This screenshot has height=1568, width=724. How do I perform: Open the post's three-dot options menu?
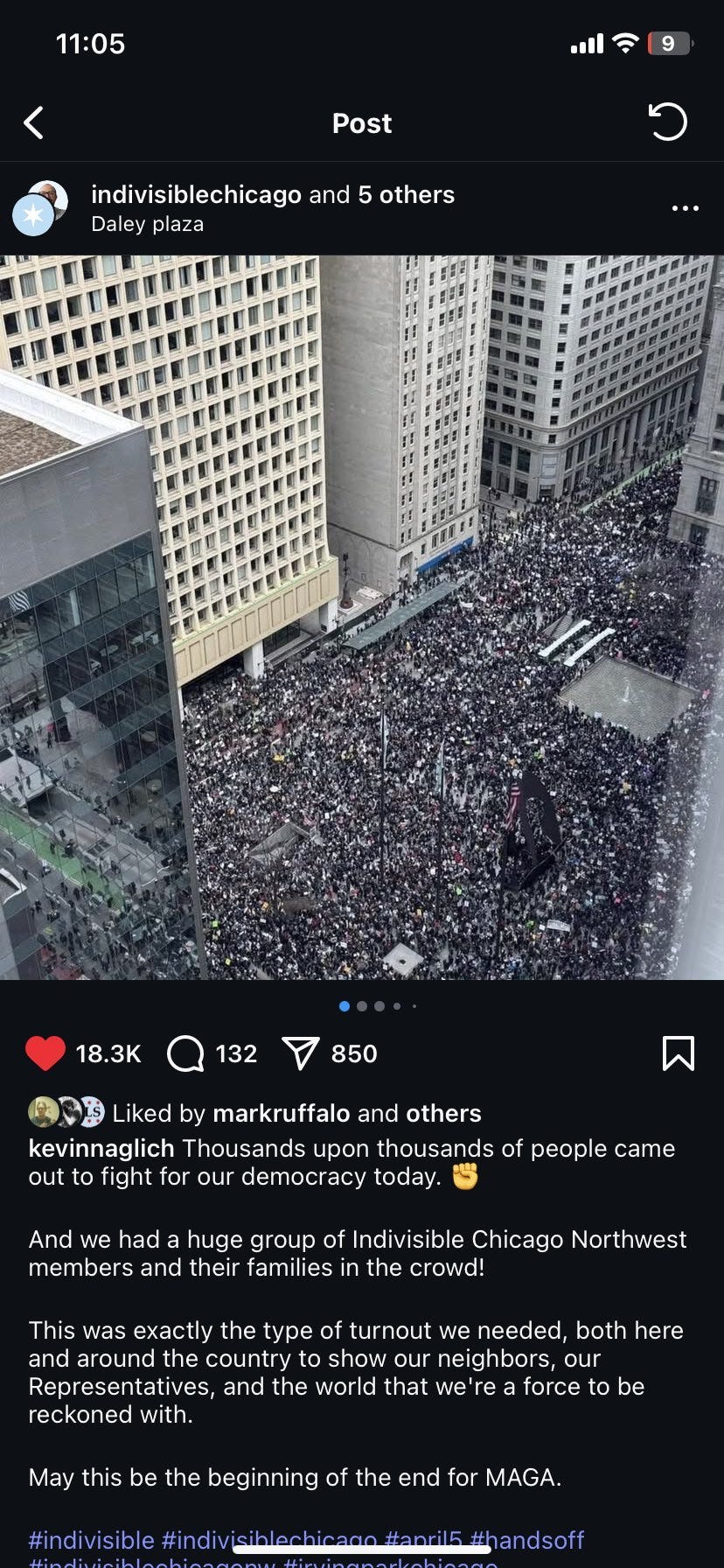pos(685,208)
